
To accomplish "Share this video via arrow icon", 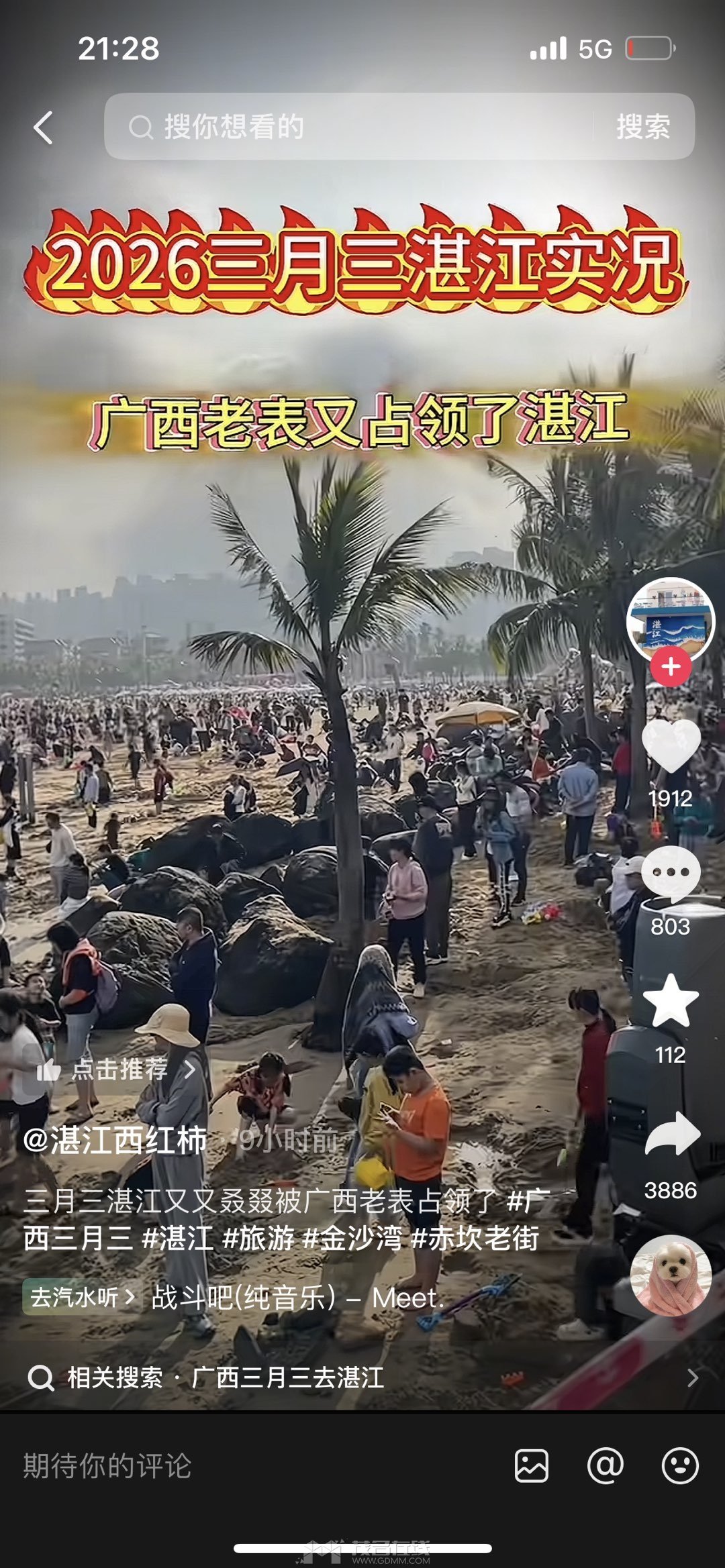I will [671, 1134].
